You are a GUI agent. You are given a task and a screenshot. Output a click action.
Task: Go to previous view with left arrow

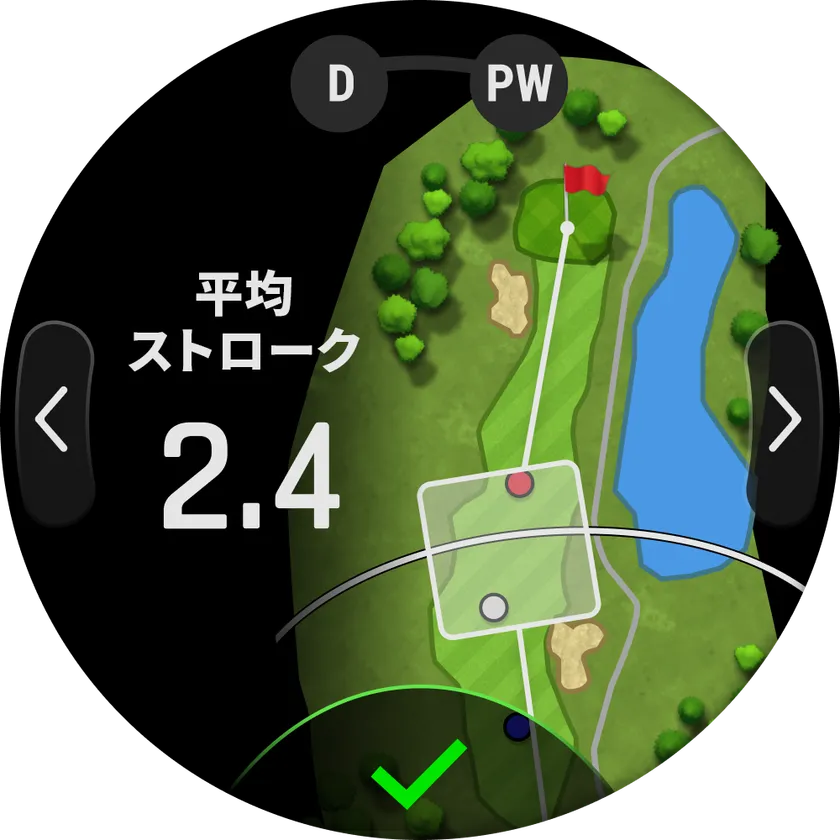point(53,421)
